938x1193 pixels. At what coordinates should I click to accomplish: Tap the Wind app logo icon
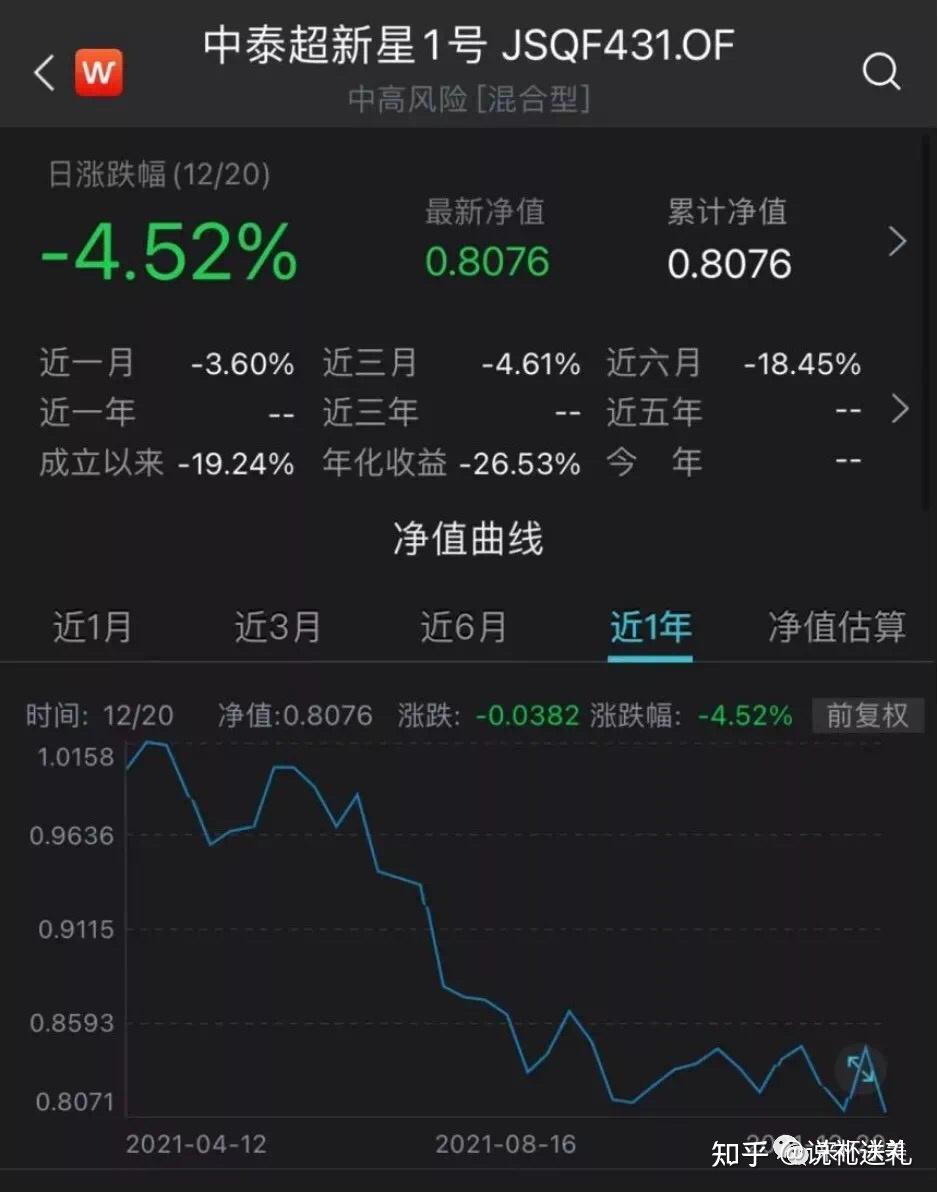point(96,71)
